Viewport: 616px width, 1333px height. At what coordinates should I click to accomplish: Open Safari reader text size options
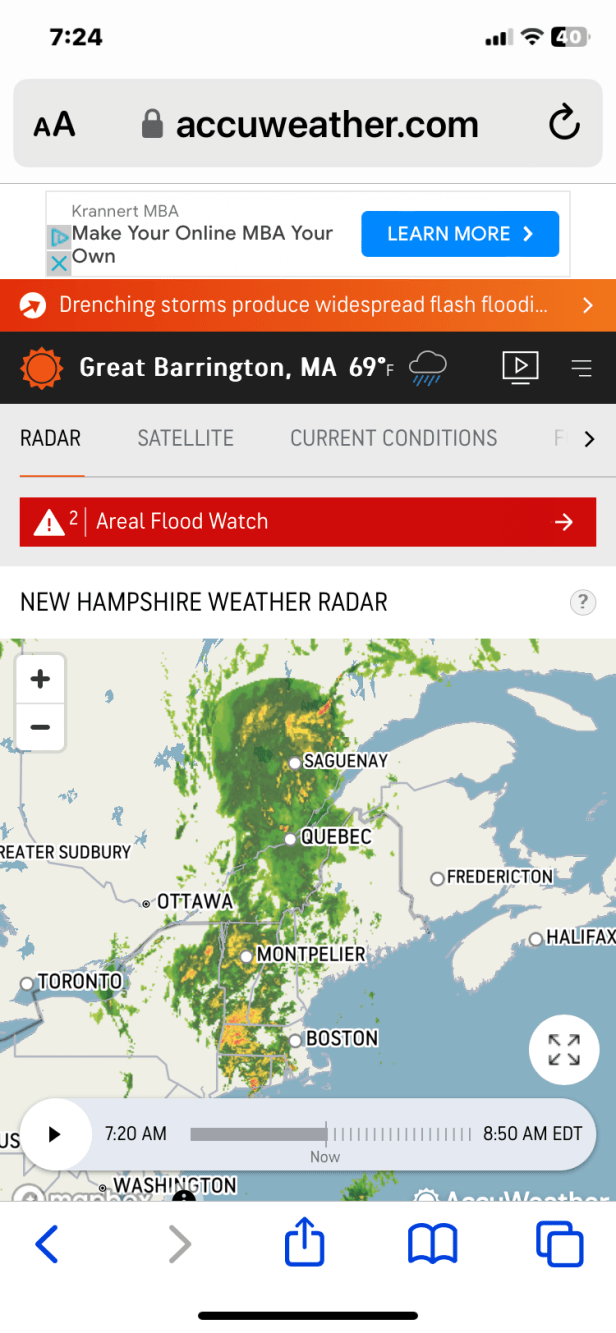pos(54,125)
